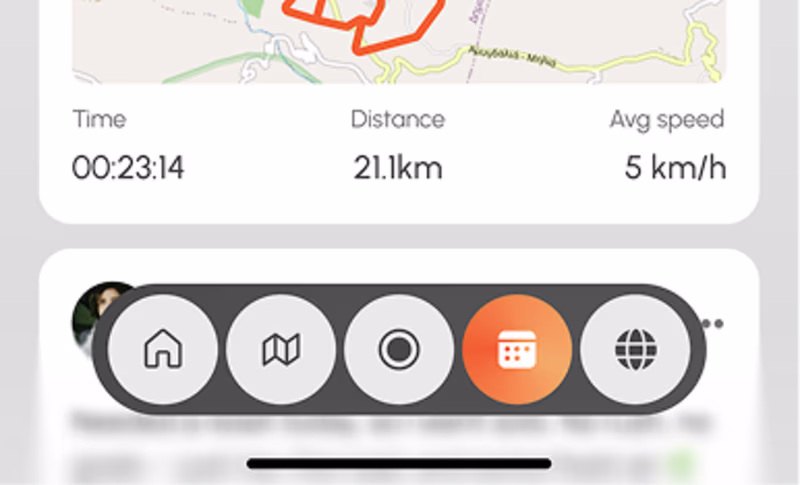
Task: Open the globe community tab
Action: [635, 350]
